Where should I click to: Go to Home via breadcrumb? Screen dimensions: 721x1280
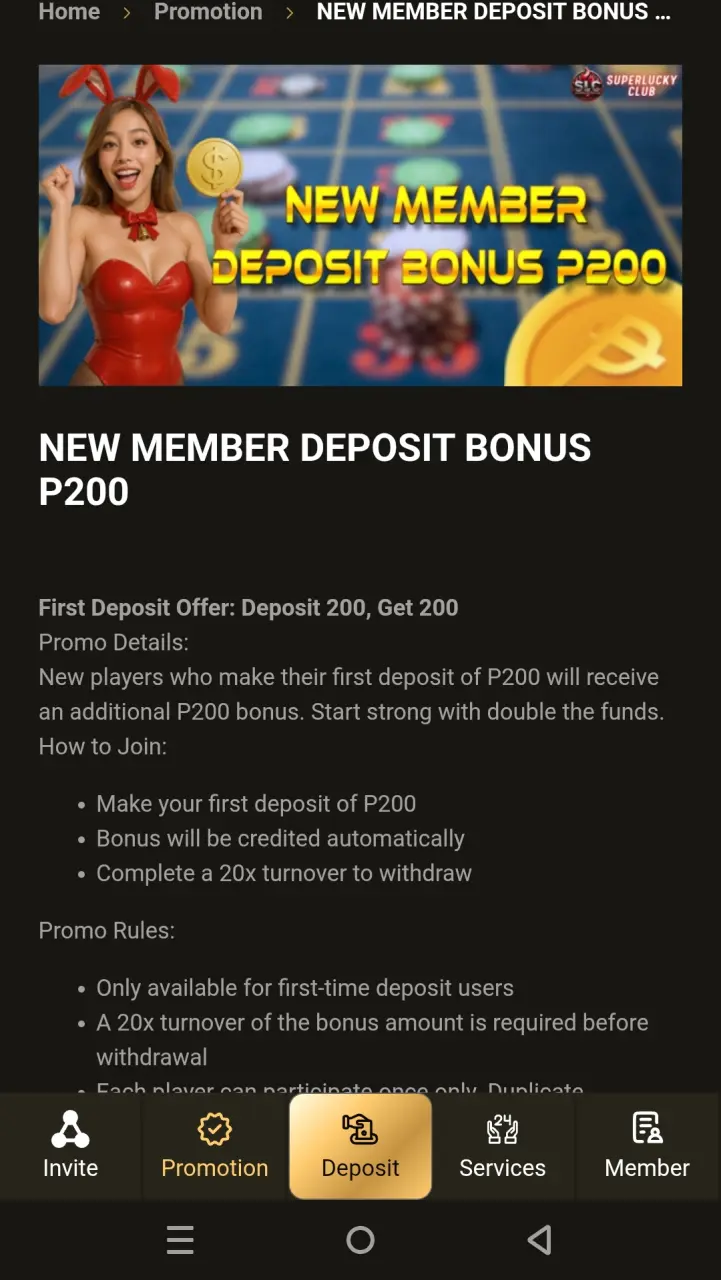(x=69, y=12)
